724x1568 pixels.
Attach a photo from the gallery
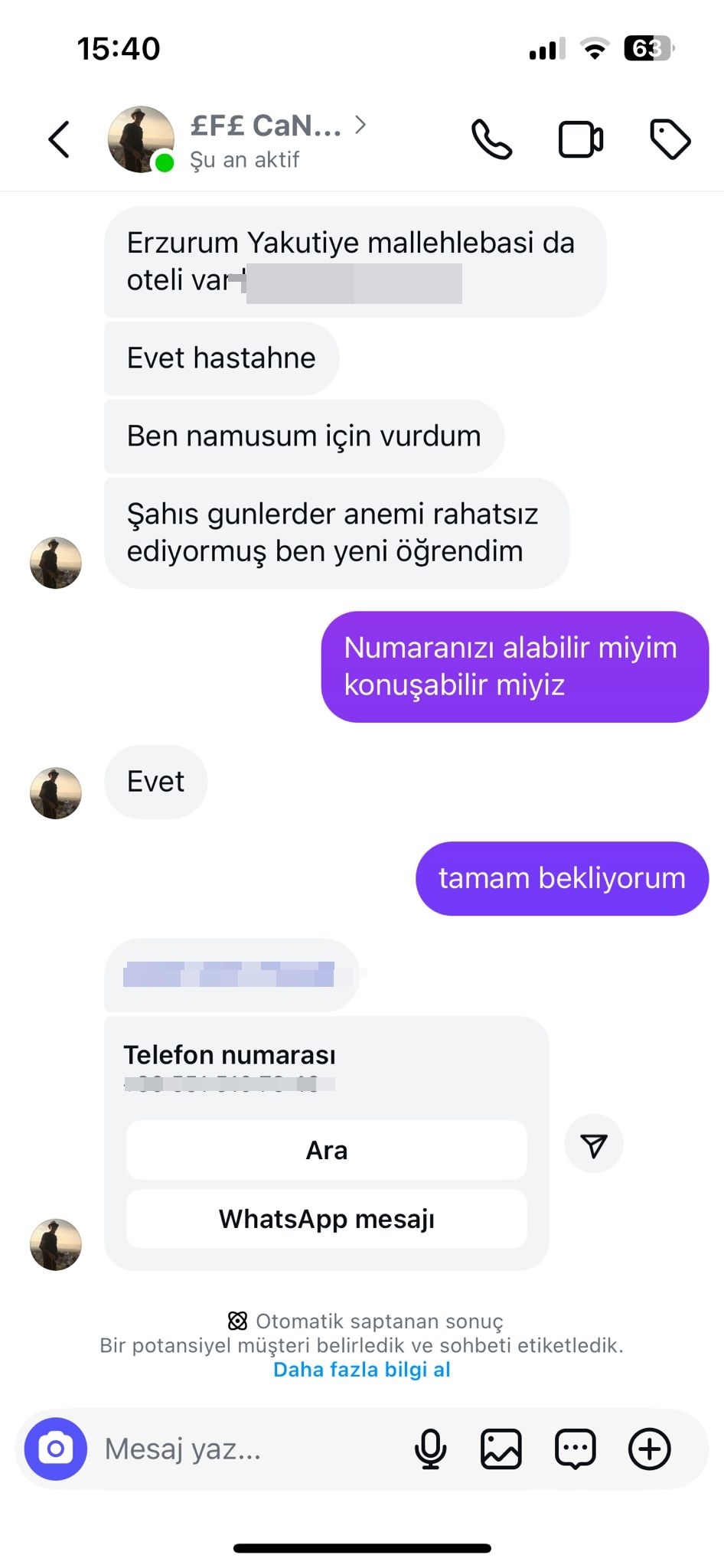tap(501, 1449)
